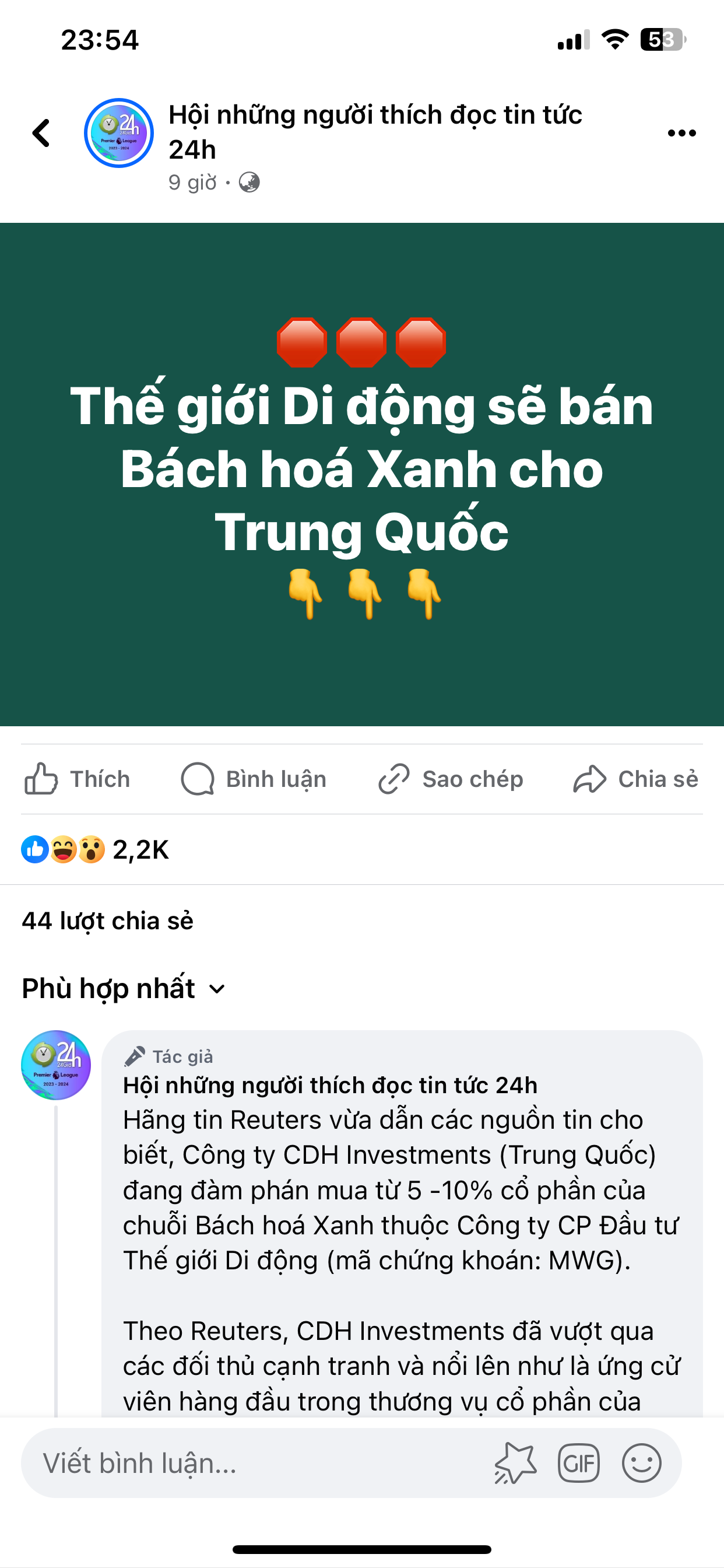Like the post with Thích button
The width and height of the screenshot is (724, 1568).
tap(78, 779)
